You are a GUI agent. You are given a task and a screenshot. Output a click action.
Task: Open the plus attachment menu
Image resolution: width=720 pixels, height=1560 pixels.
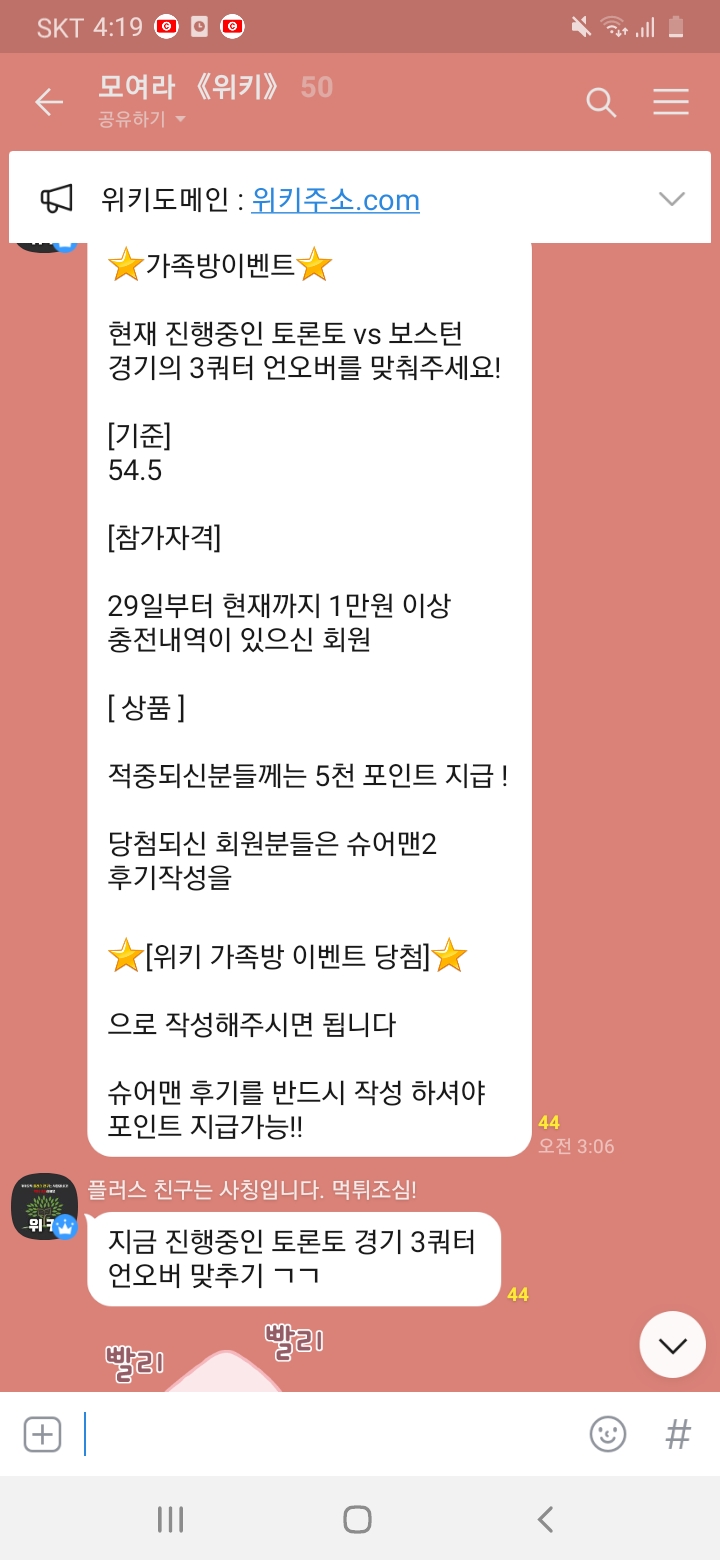42,1434
